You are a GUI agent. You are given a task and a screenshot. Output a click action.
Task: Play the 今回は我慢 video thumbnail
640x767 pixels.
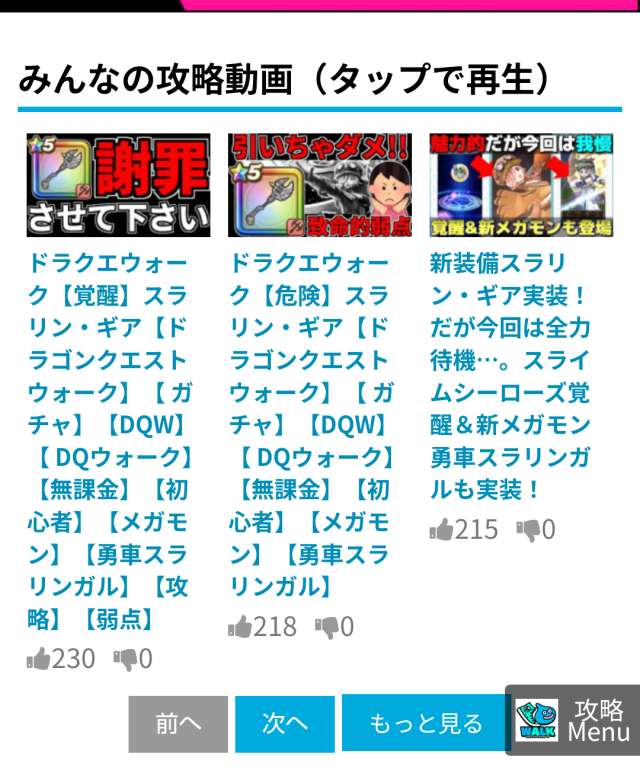click(x=521, y=185)
